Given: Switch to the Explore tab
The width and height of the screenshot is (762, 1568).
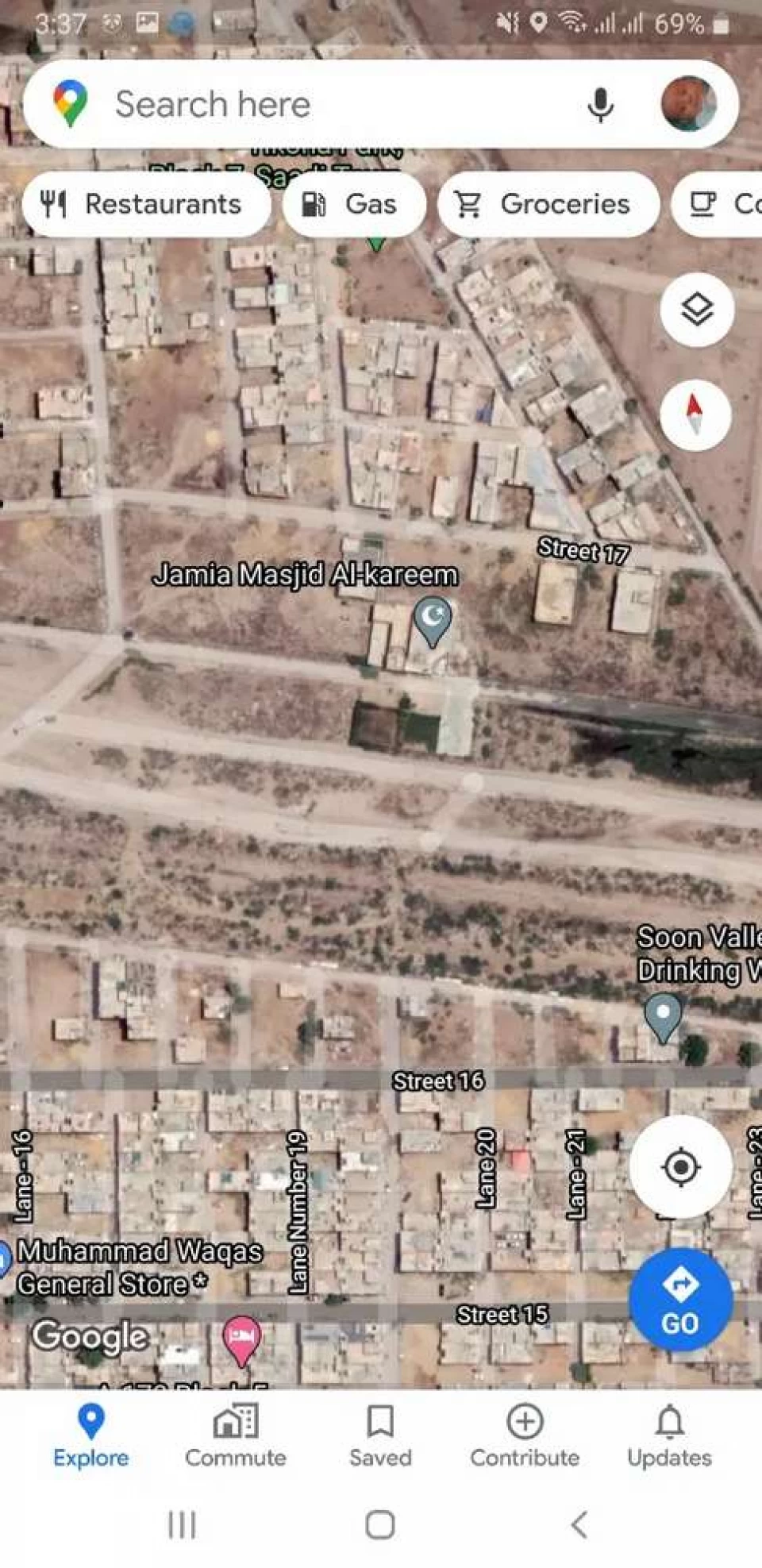Looking at the screenshot, I should click(91, 1435).
